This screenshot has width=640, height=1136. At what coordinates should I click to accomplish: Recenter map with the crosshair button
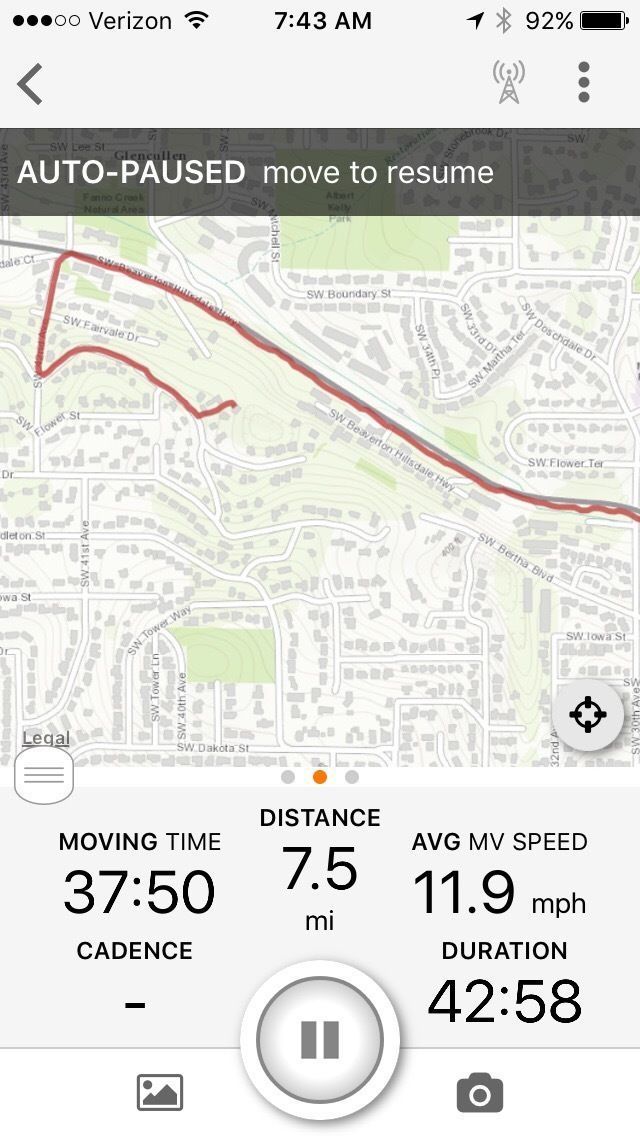coord(587,715)
